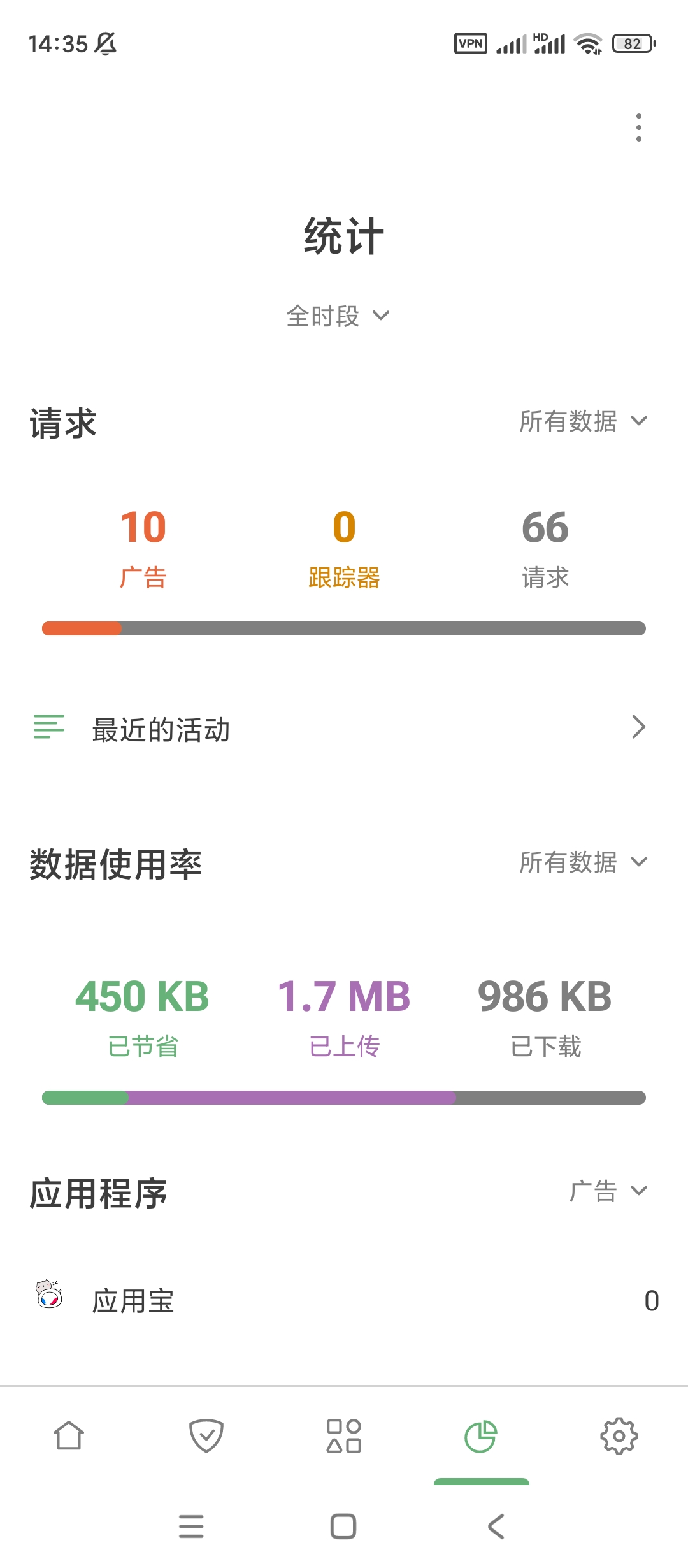This screenshot has height=1568, width=688.
Task: Change the 广告 filter for 应用程序
Action: click(608, 1191)
